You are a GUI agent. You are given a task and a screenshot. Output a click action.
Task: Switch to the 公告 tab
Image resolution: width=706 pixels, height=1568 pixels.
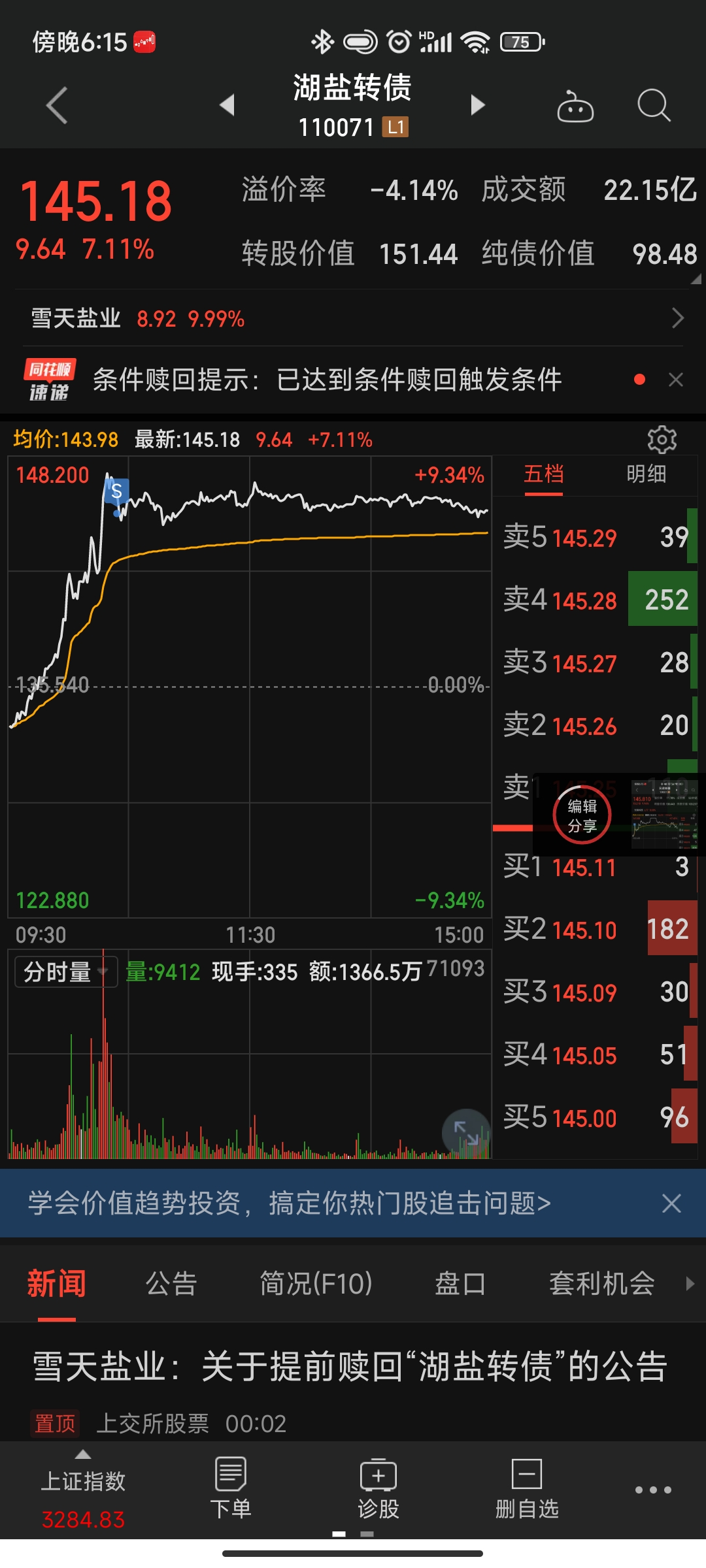coord(171,1284)
